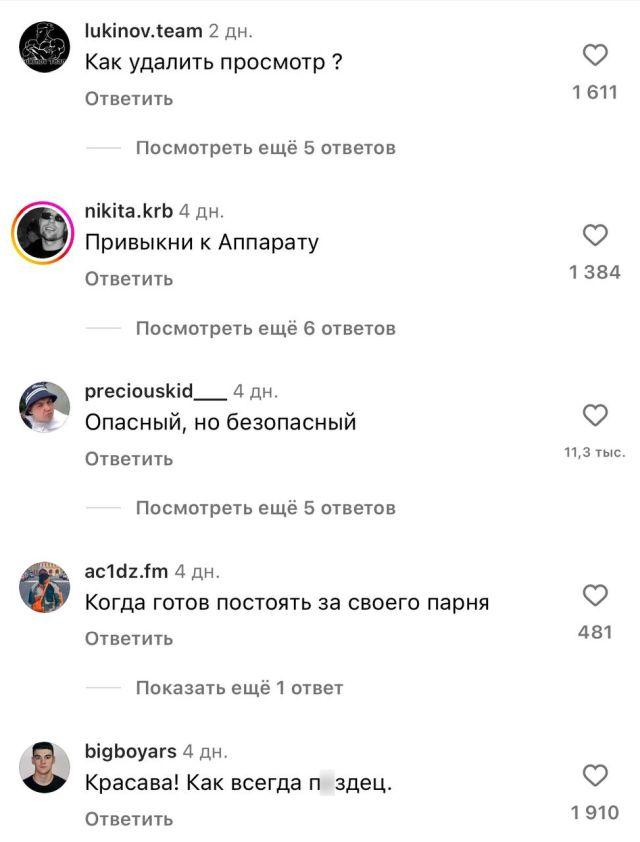Show 1 more reply under ac1dz.fm
This screenshot has height=842, width=640.
[x=239, y=688]
